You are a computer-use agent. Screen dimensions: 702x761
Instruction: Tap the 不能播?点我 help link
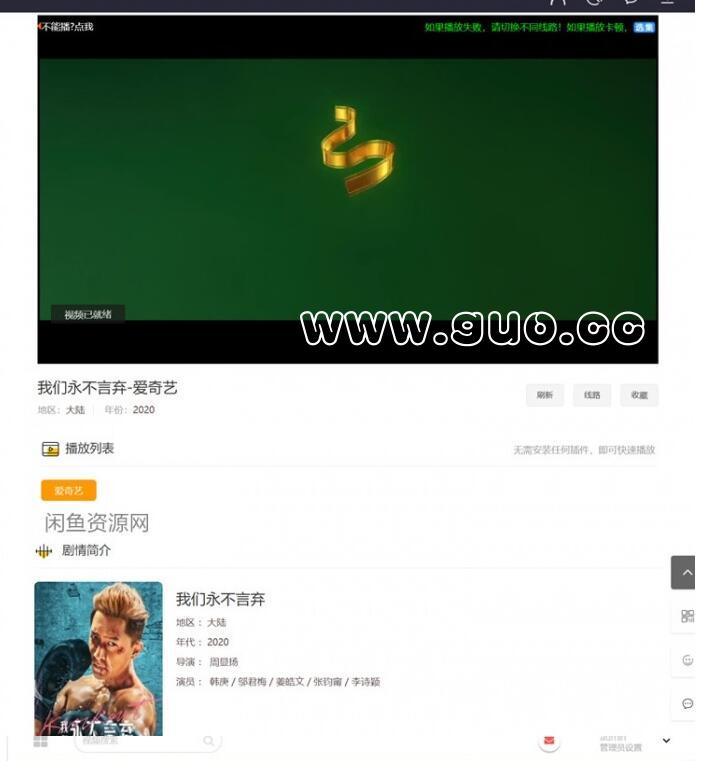(66, 26)
